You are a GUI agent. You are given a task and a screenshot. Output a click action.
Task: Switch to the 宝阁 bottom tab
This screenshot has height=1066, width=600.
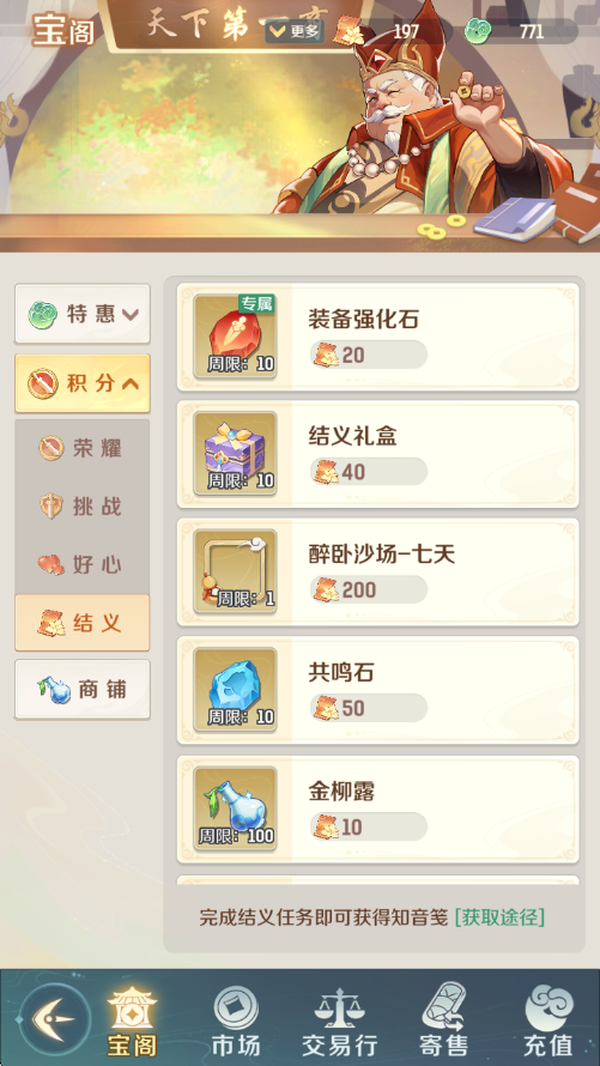click(131, 1020)
